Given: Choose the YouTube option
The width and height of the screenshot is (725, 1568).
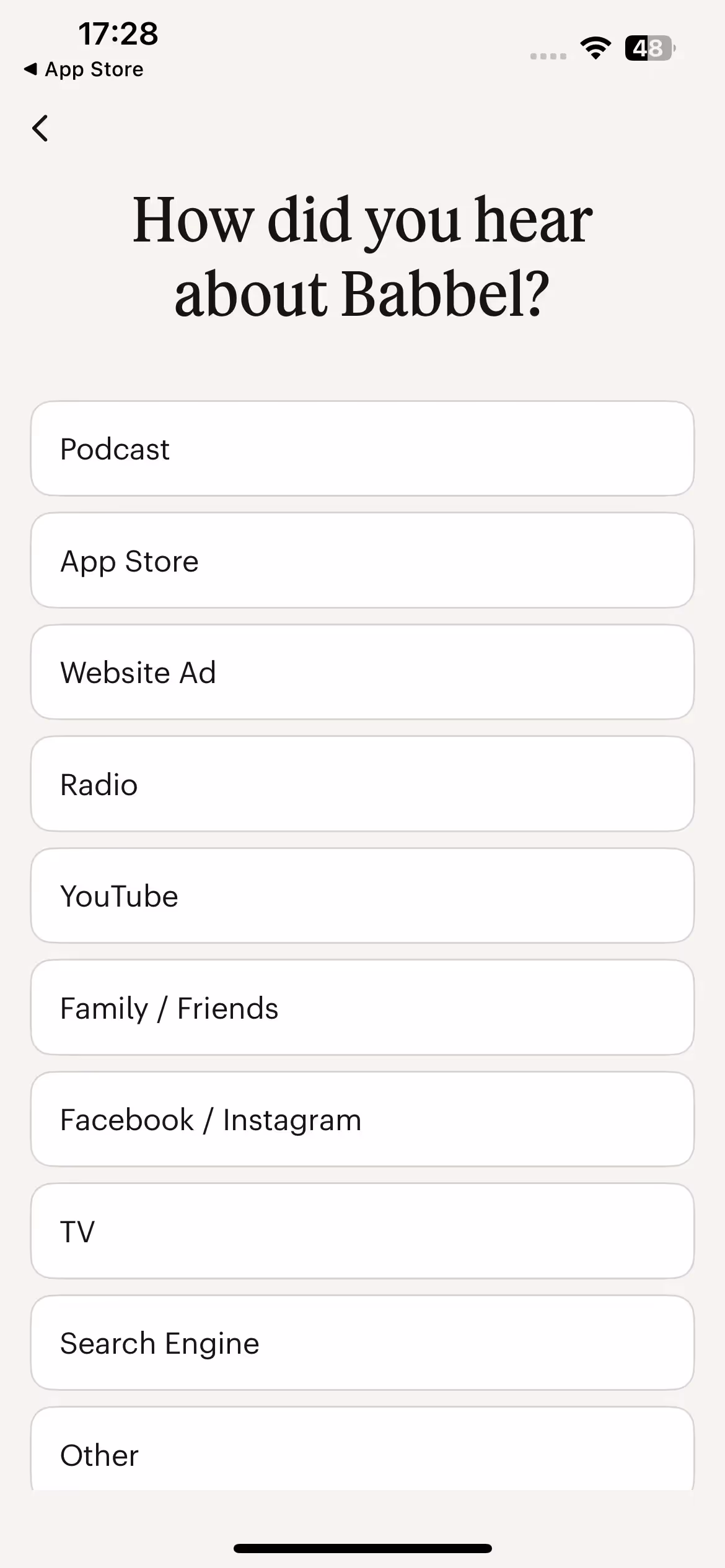Looking at the screenshot, I should point(362,896).
